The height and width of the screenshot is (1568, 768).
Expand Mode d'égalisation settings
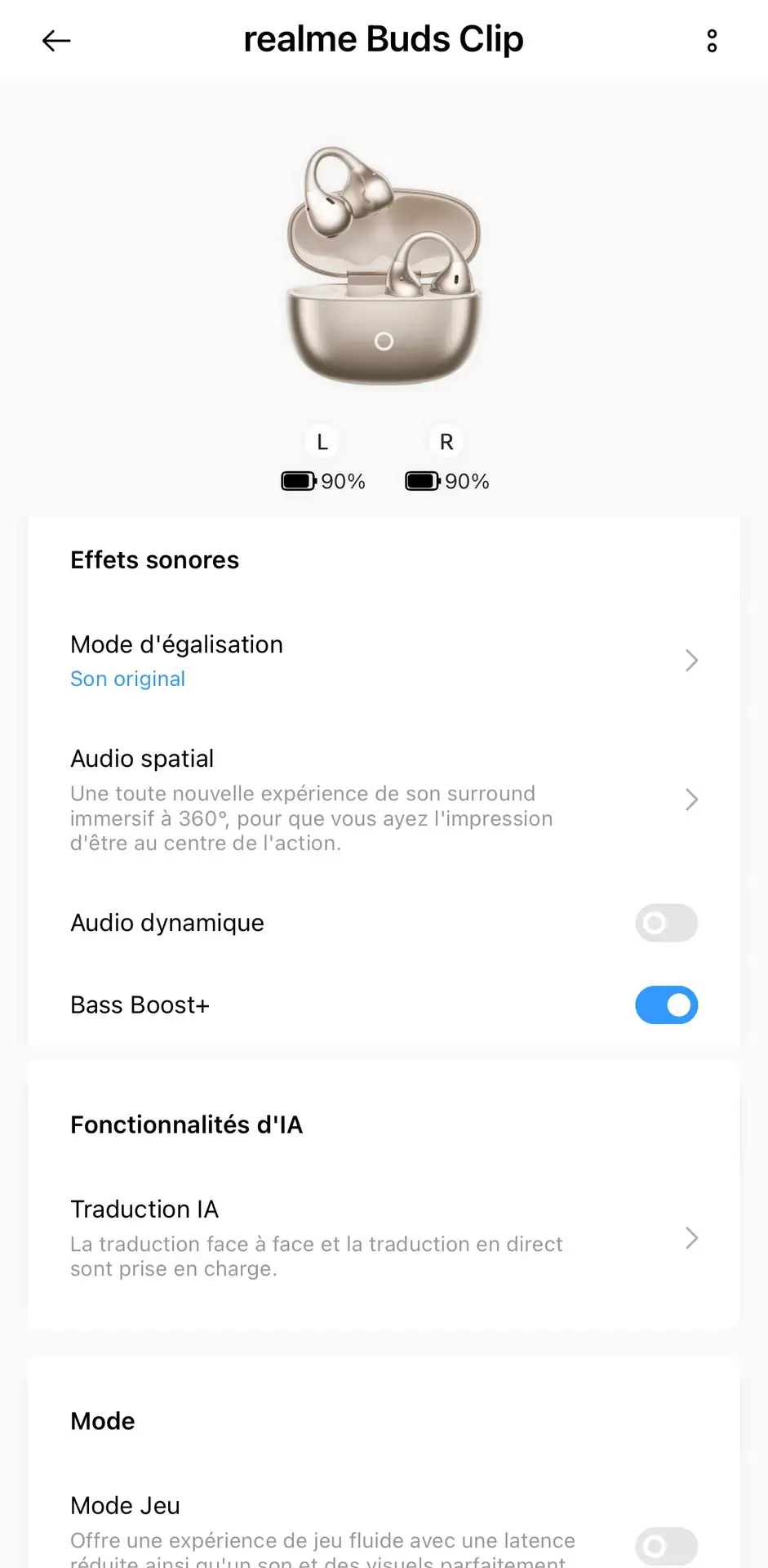pyautogui.click(x=691, y=660)
